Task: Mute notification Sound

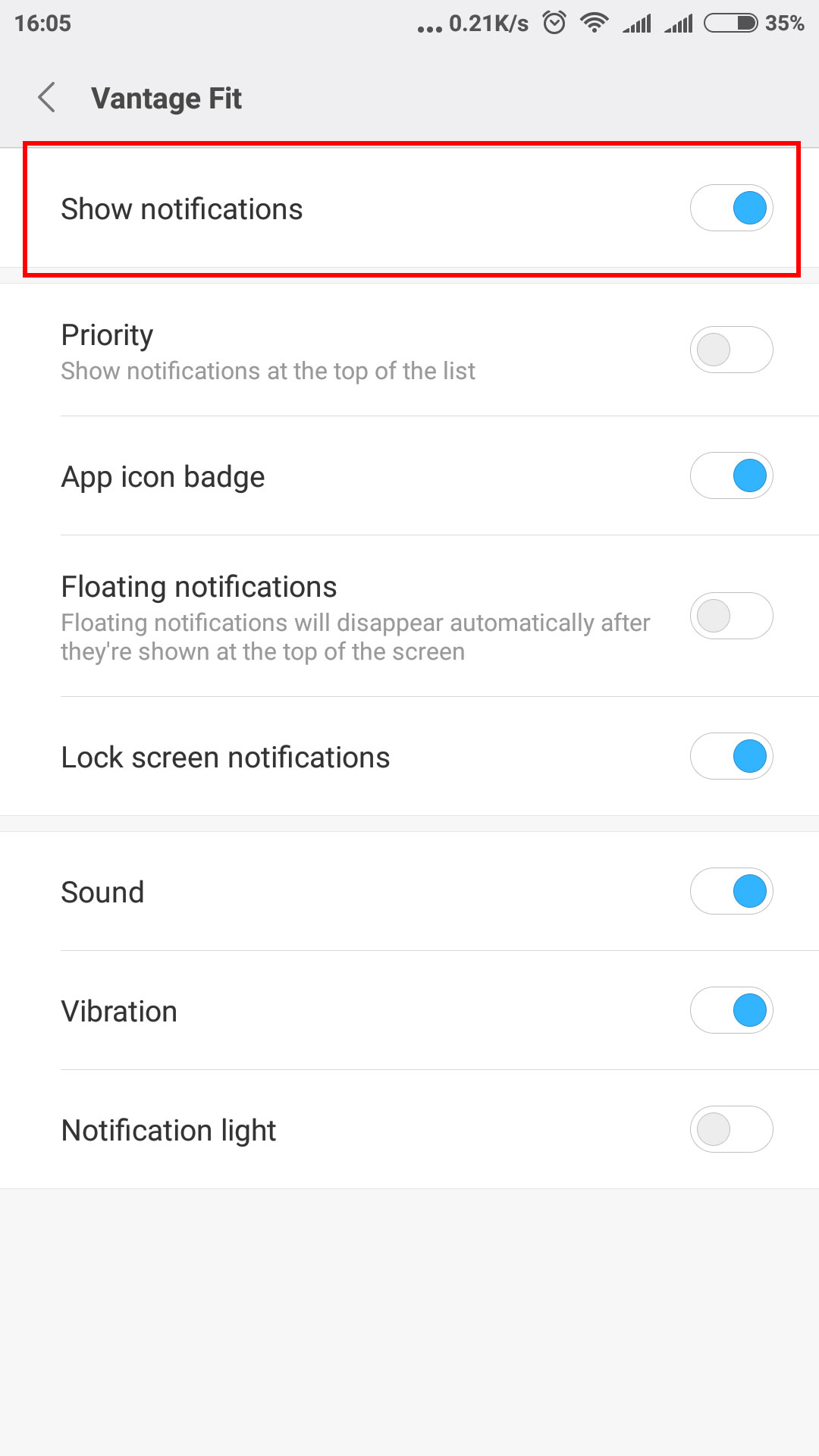Action: point(731,891)
